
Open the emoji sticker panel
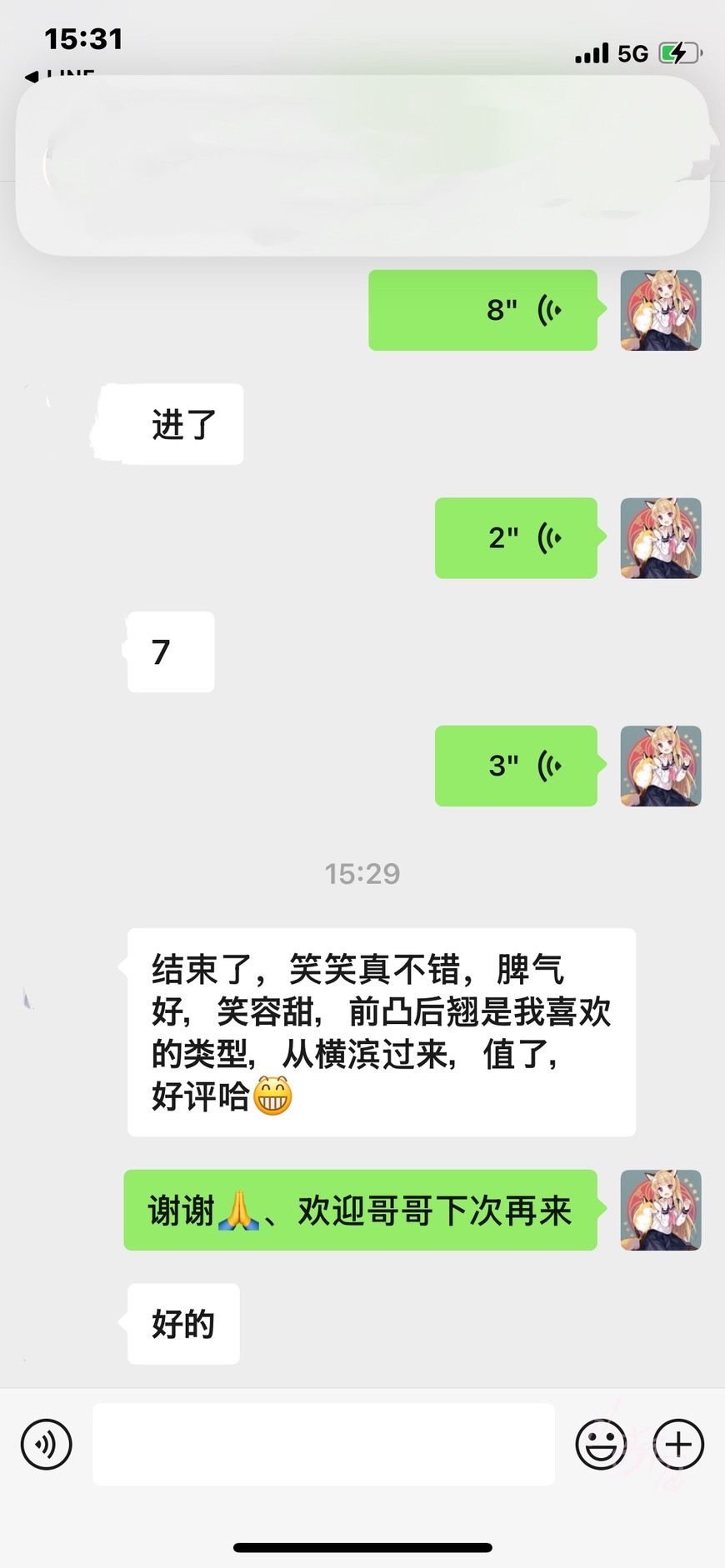(601, 1444)
